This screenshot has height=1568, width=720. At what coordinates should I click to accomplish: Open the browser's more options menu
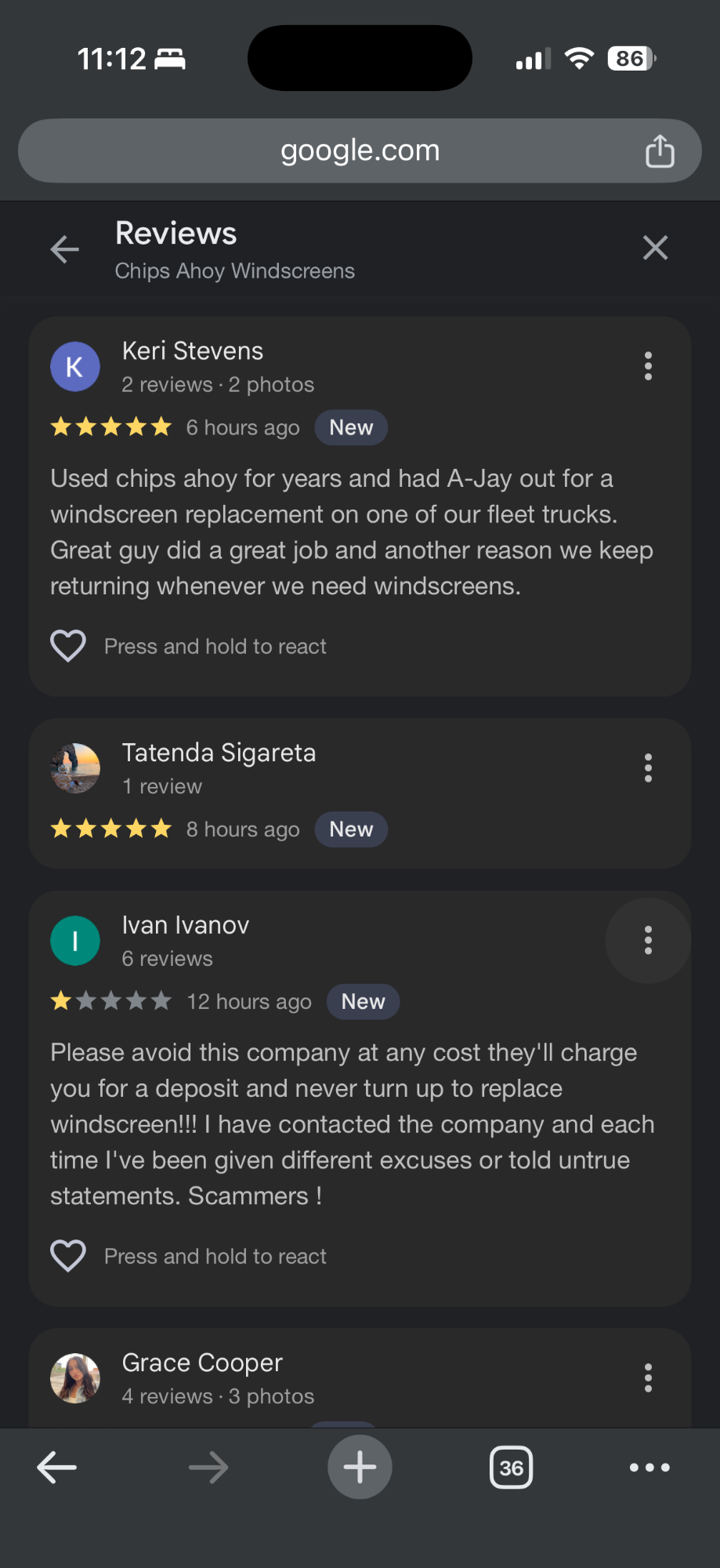[x=649, y=1467]
